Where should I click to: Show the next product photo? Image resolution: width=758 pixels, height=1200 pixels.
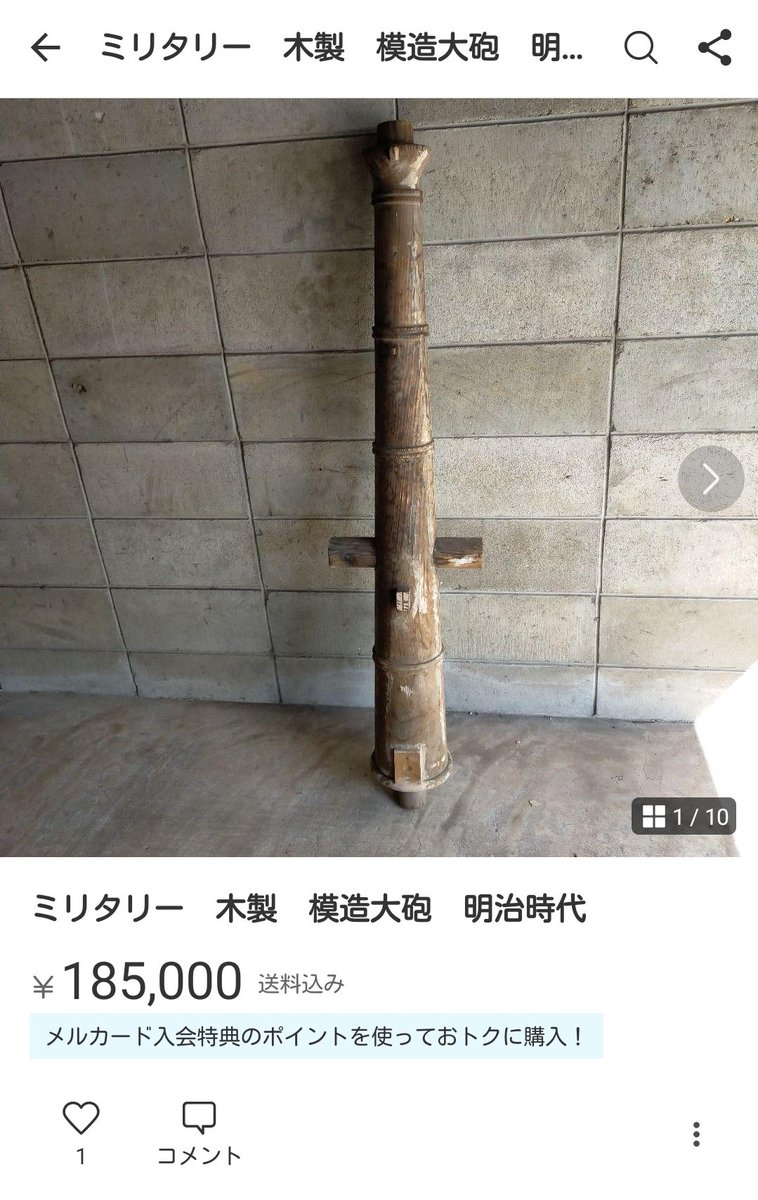click(710, 479)
